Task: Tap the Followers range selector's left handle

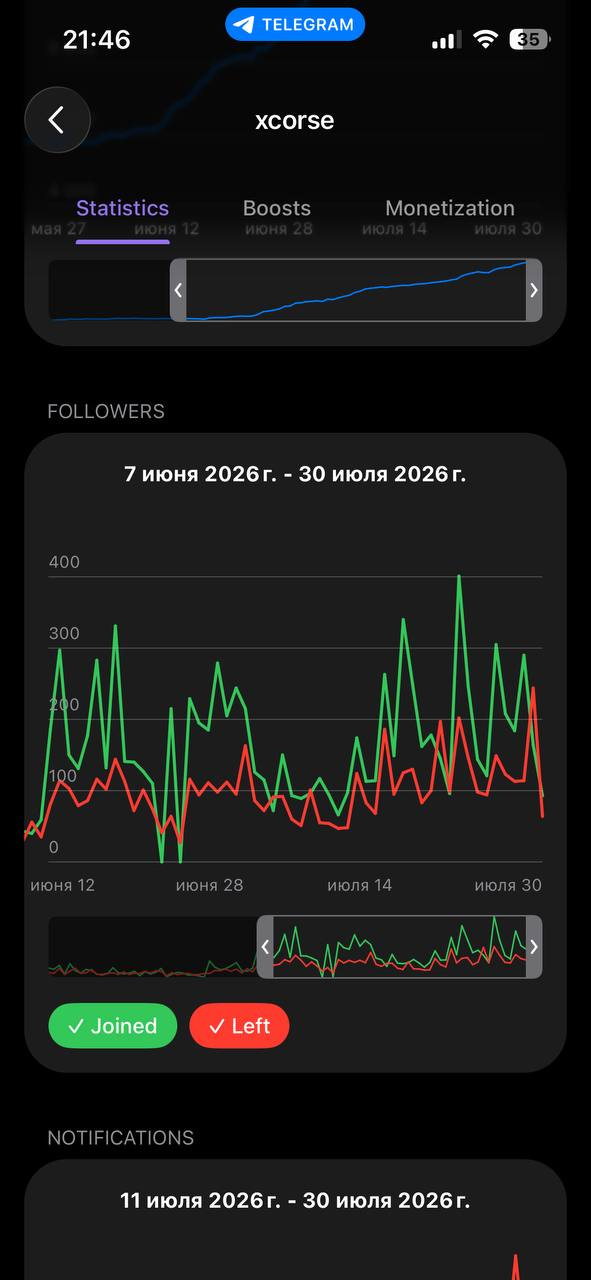Action: coord(265,947)
